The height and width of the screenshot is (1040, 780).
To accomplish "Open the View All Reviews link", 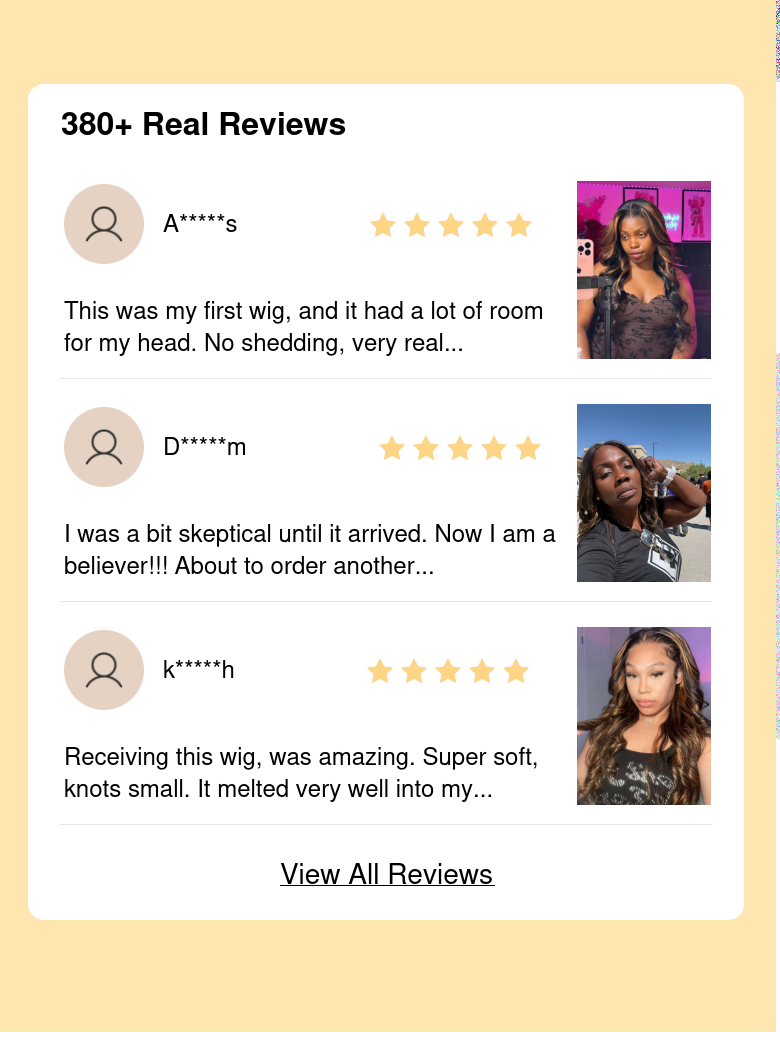I will [387, 874].
